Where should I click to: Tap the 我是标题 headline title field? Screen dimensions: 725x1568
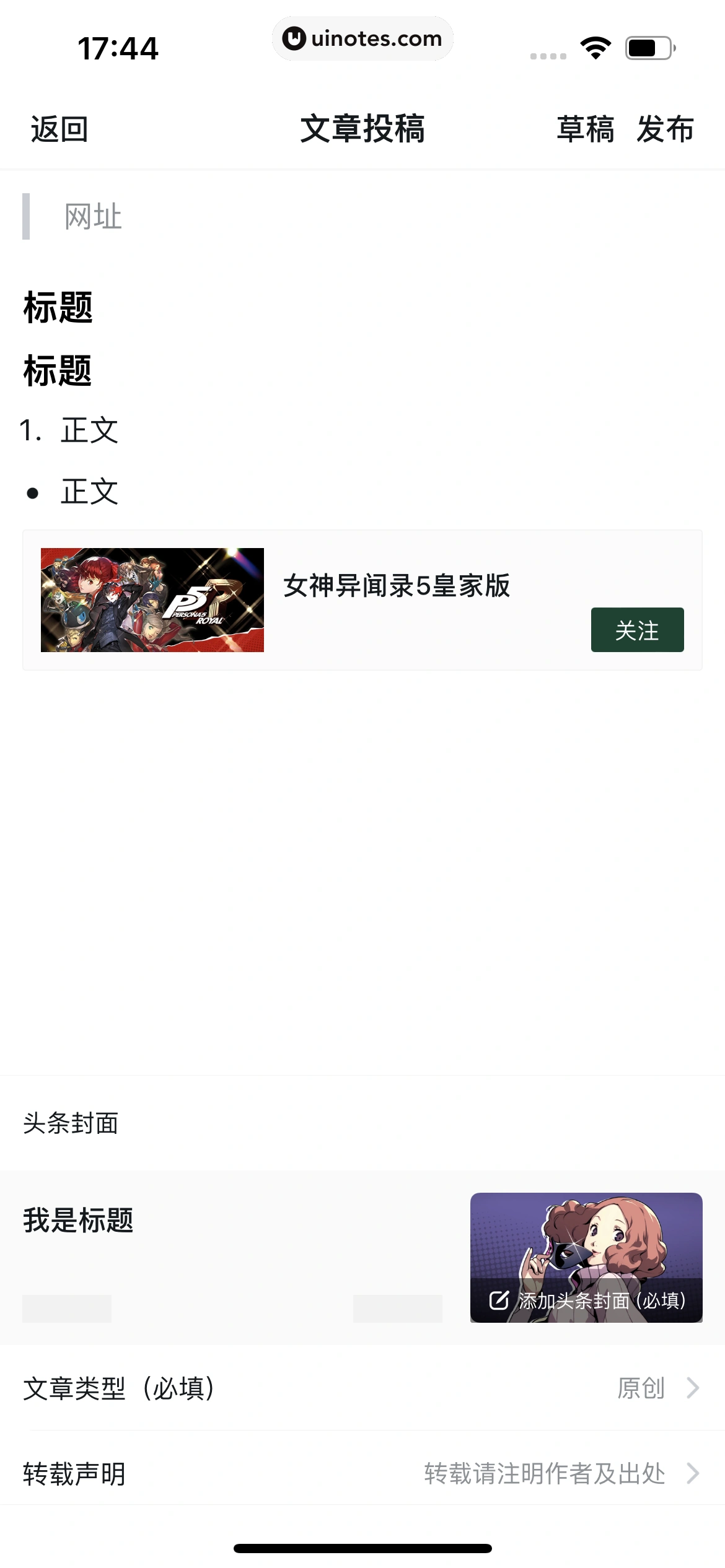click(x=79, y=1220)
